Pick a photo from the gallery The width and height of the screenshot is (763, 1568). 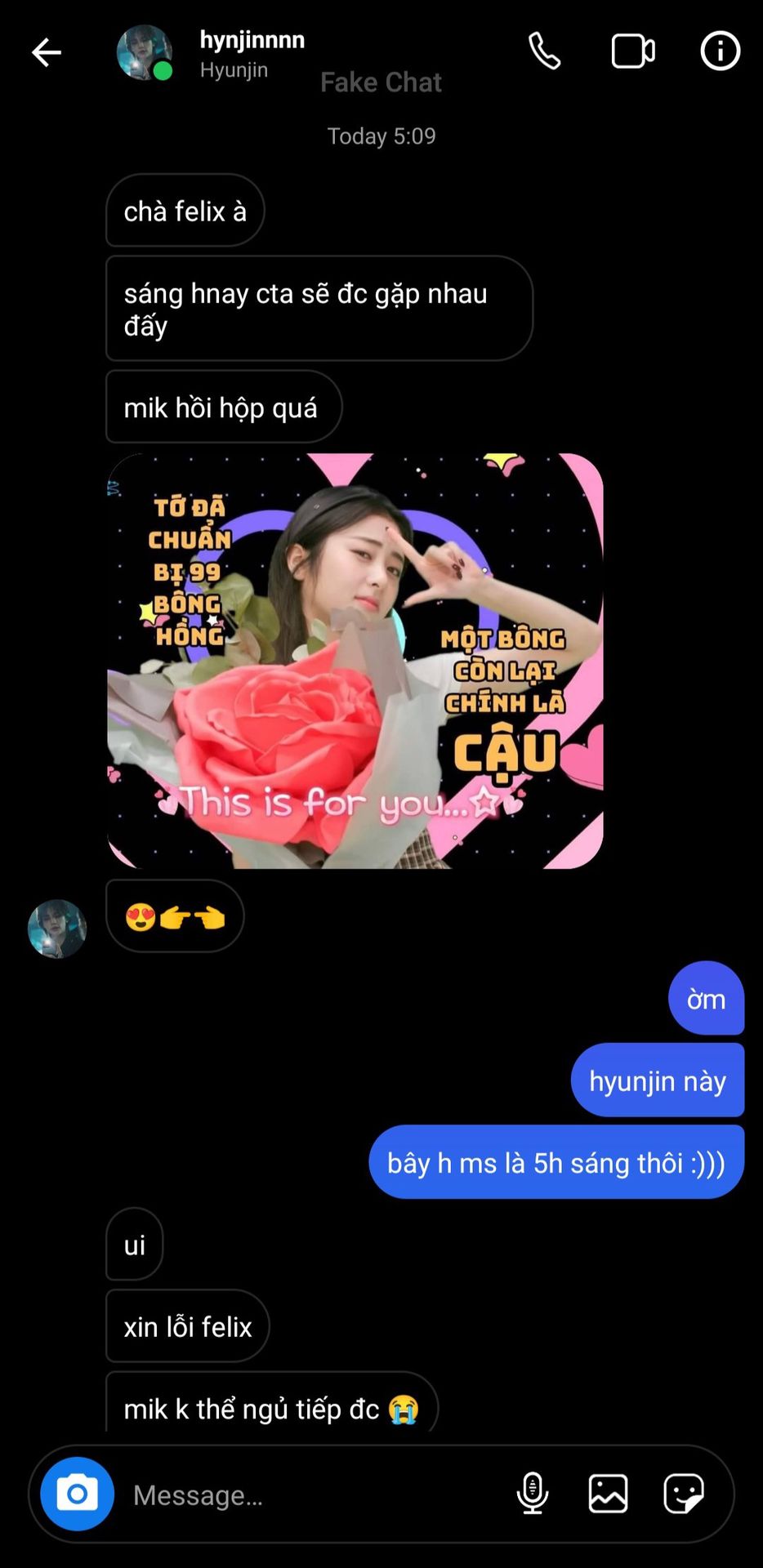tap(609, 1494)
